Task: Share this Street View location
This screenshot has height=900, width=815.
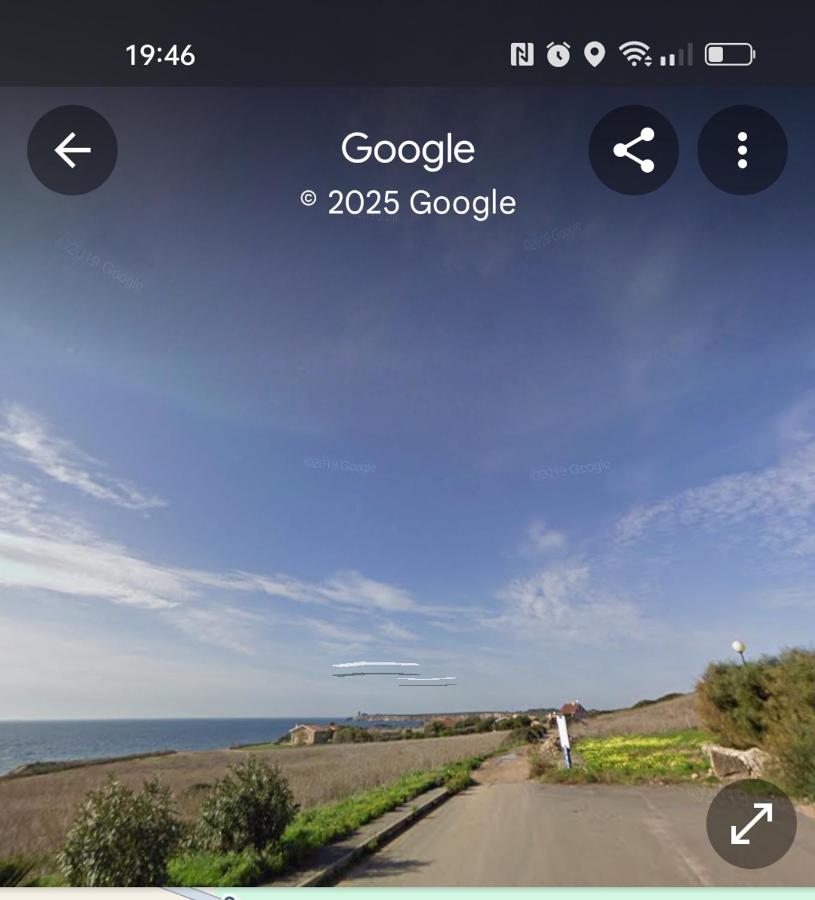Action: [x=633, y=150]
